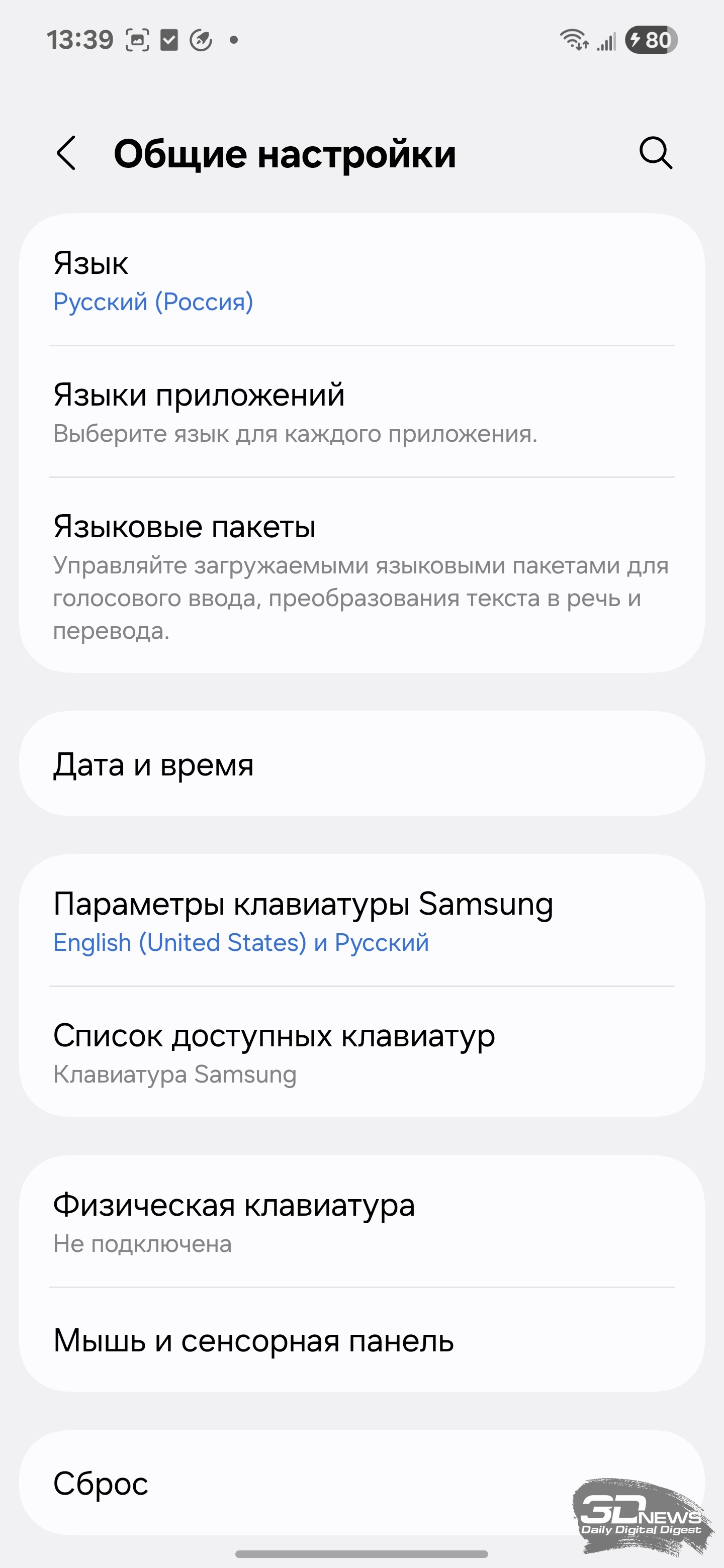
Task: Go back from Общие настройки
Action: click(x=66, y=153)
